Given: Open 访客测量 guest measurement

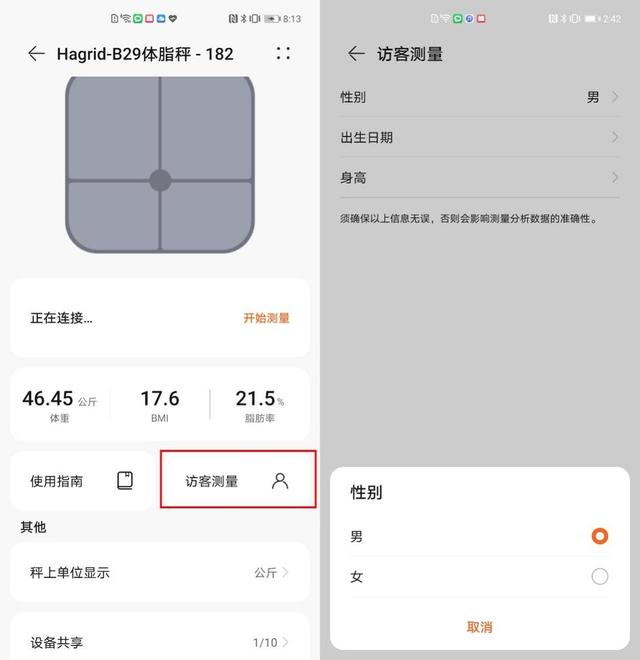Looking at the screenshot, I should point(238,481).
